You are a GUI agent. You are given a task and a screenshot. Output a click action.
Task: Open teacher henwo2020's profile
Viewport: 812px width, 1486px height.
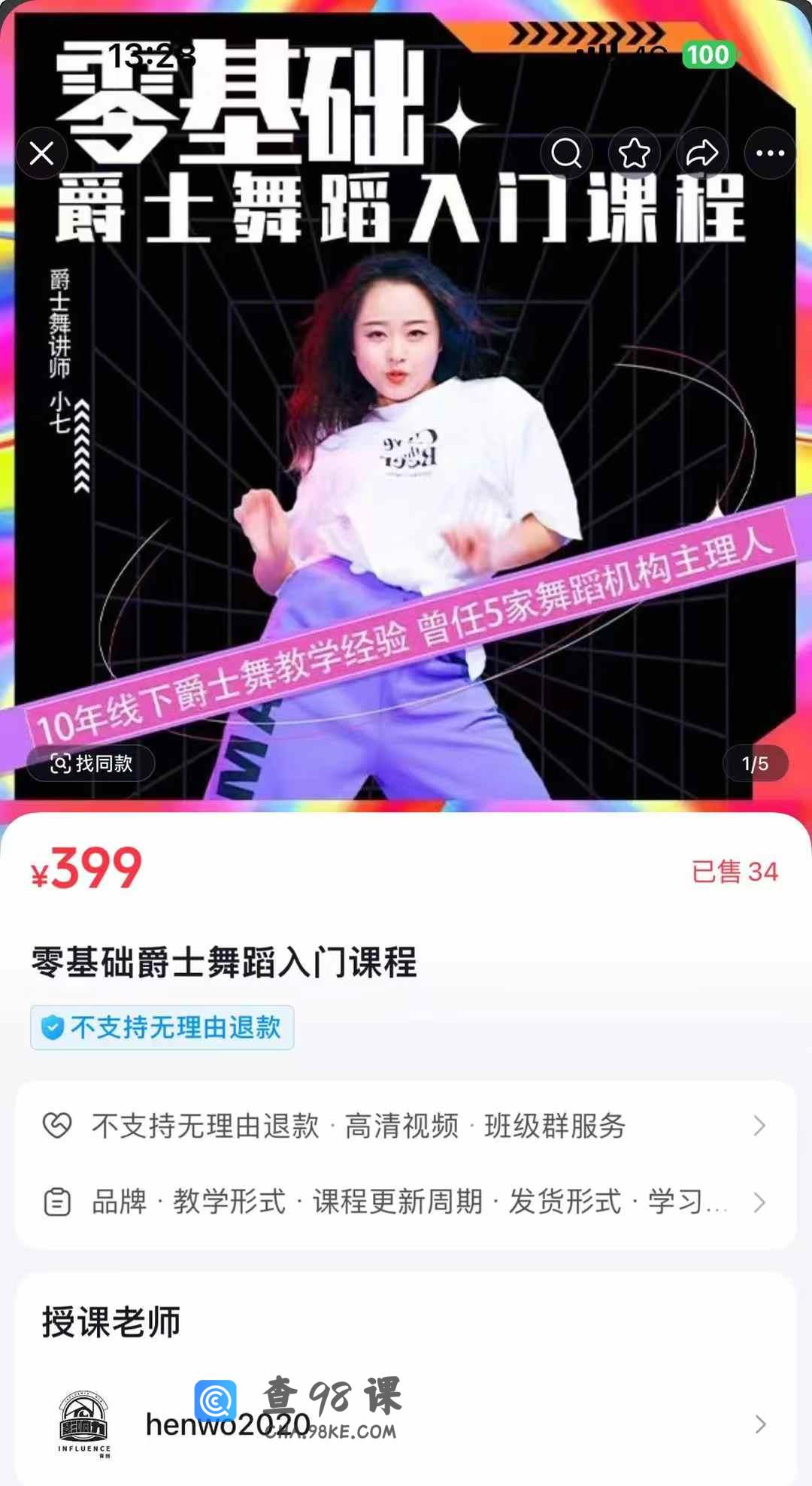pyautogui.click(x=406, y=1424)
